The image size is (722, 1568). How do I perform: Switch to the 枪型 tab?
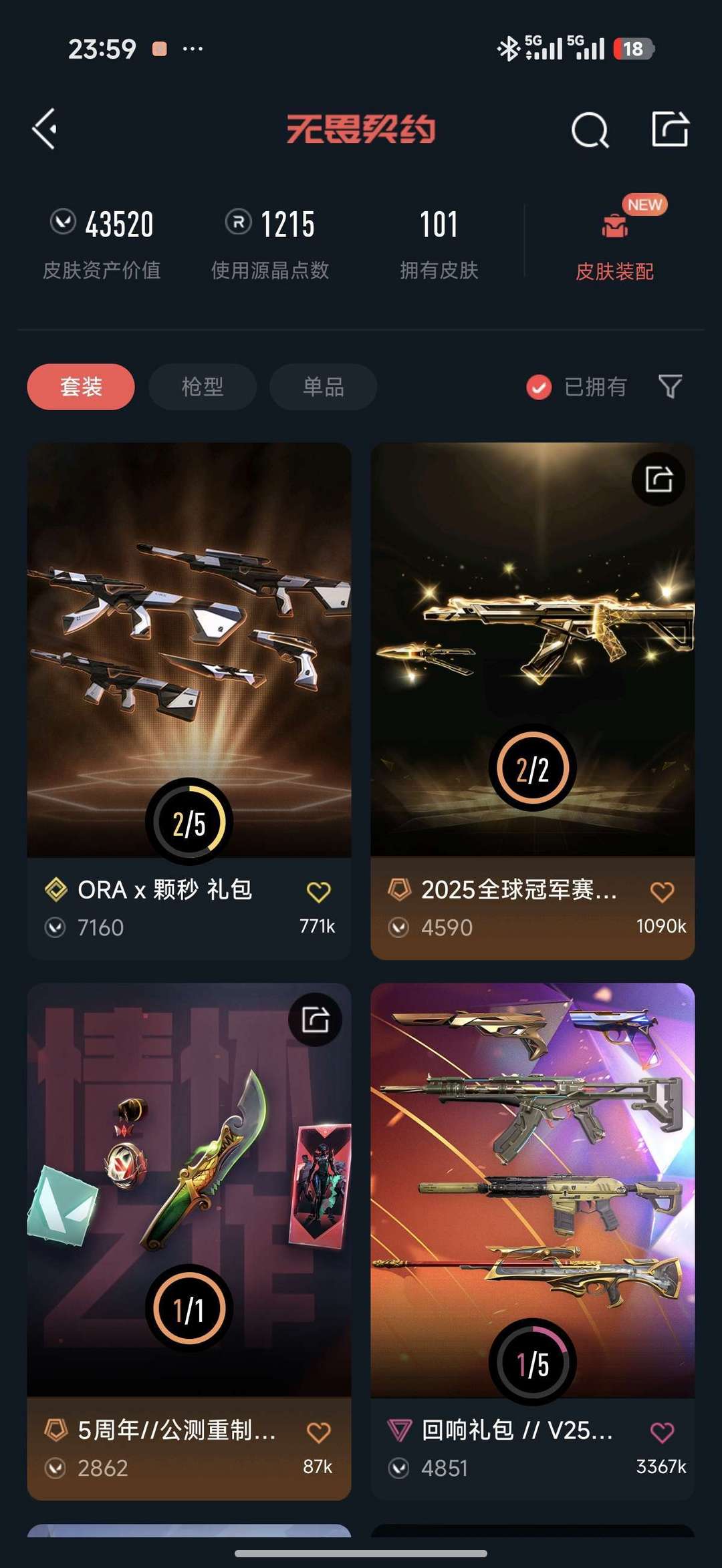click(201, 387)
